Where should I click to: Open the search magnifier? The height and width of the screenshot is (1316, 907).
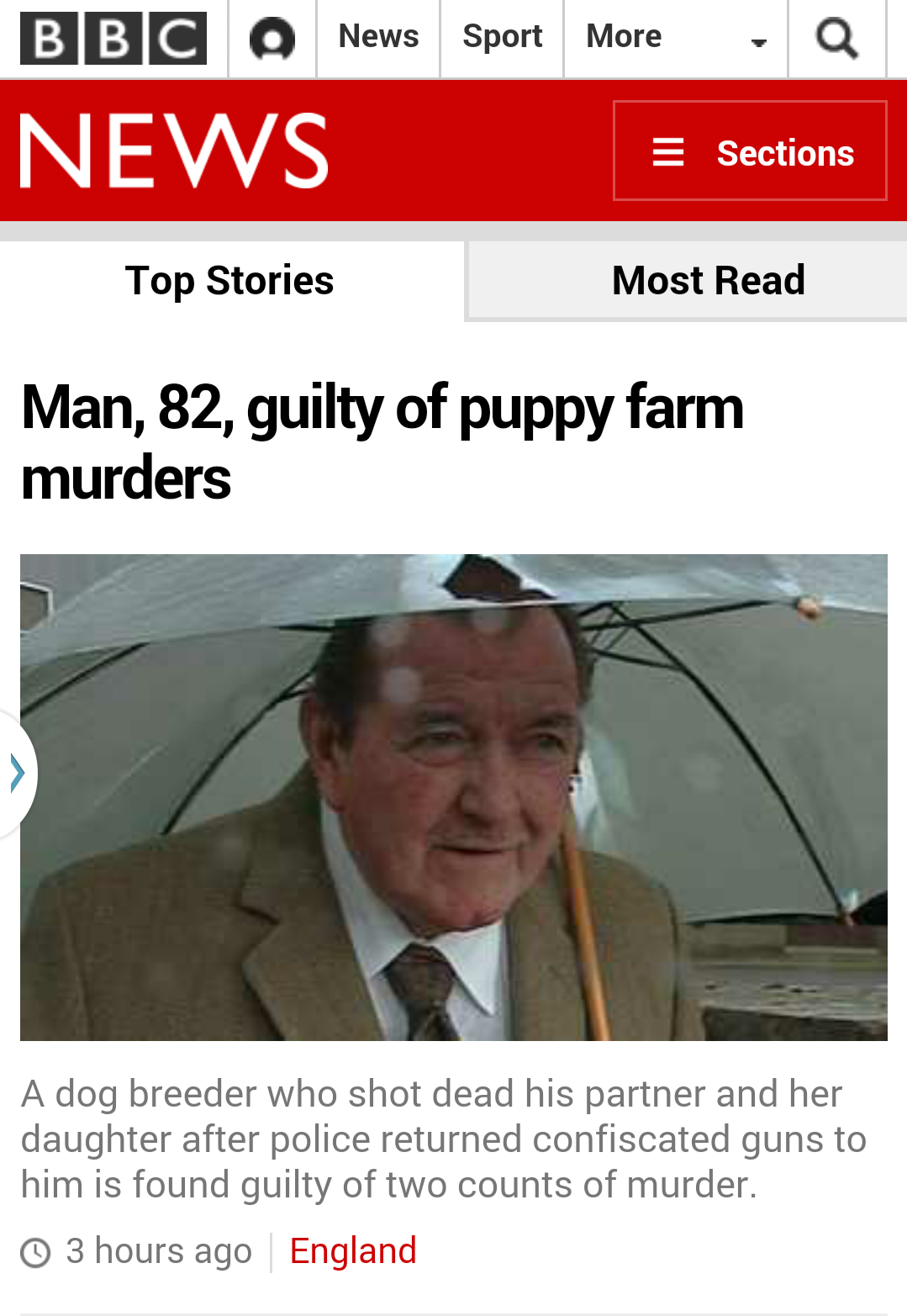click(x=836, y=39)
